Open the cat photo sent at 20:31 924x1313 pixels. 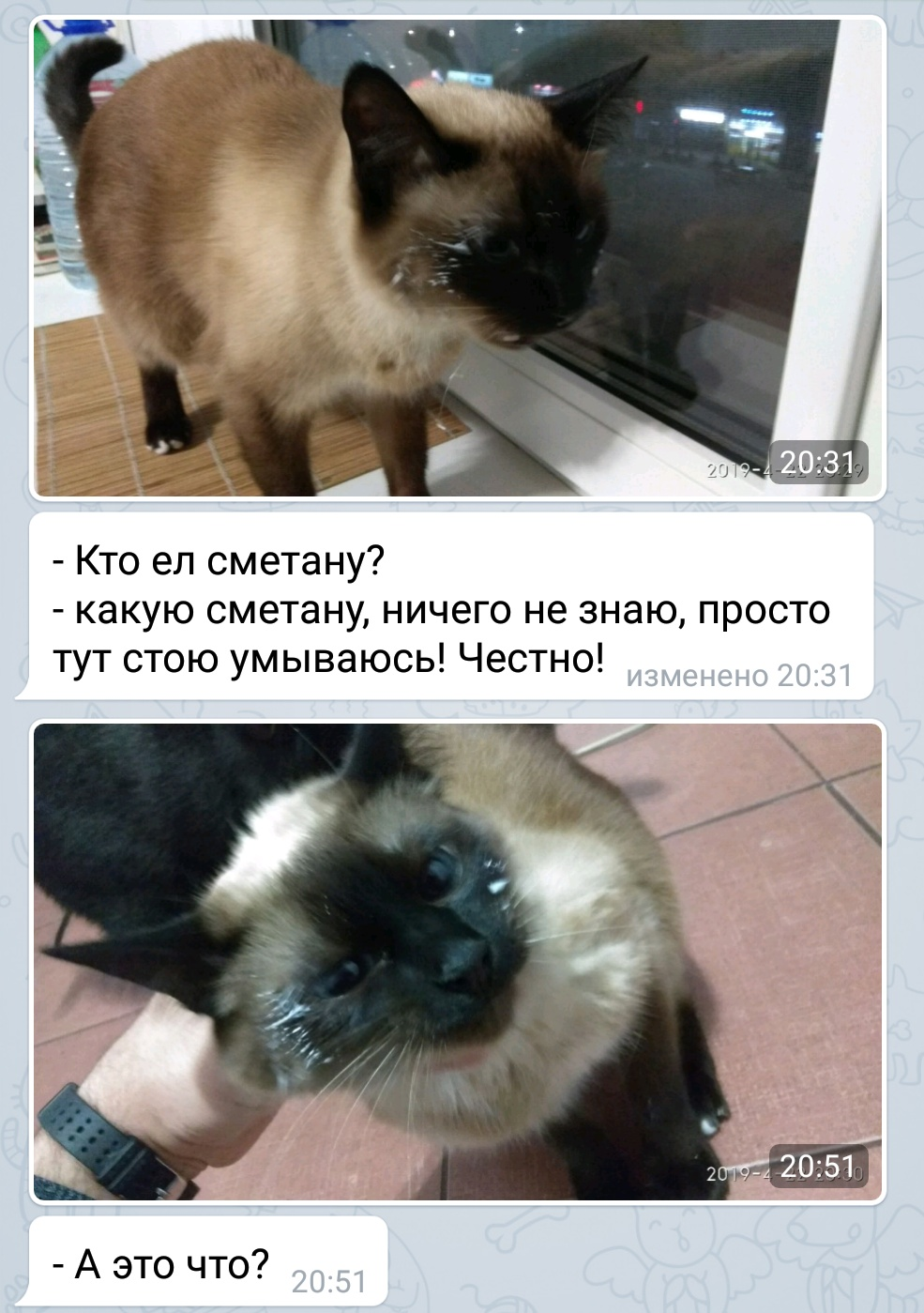(458, 257)
